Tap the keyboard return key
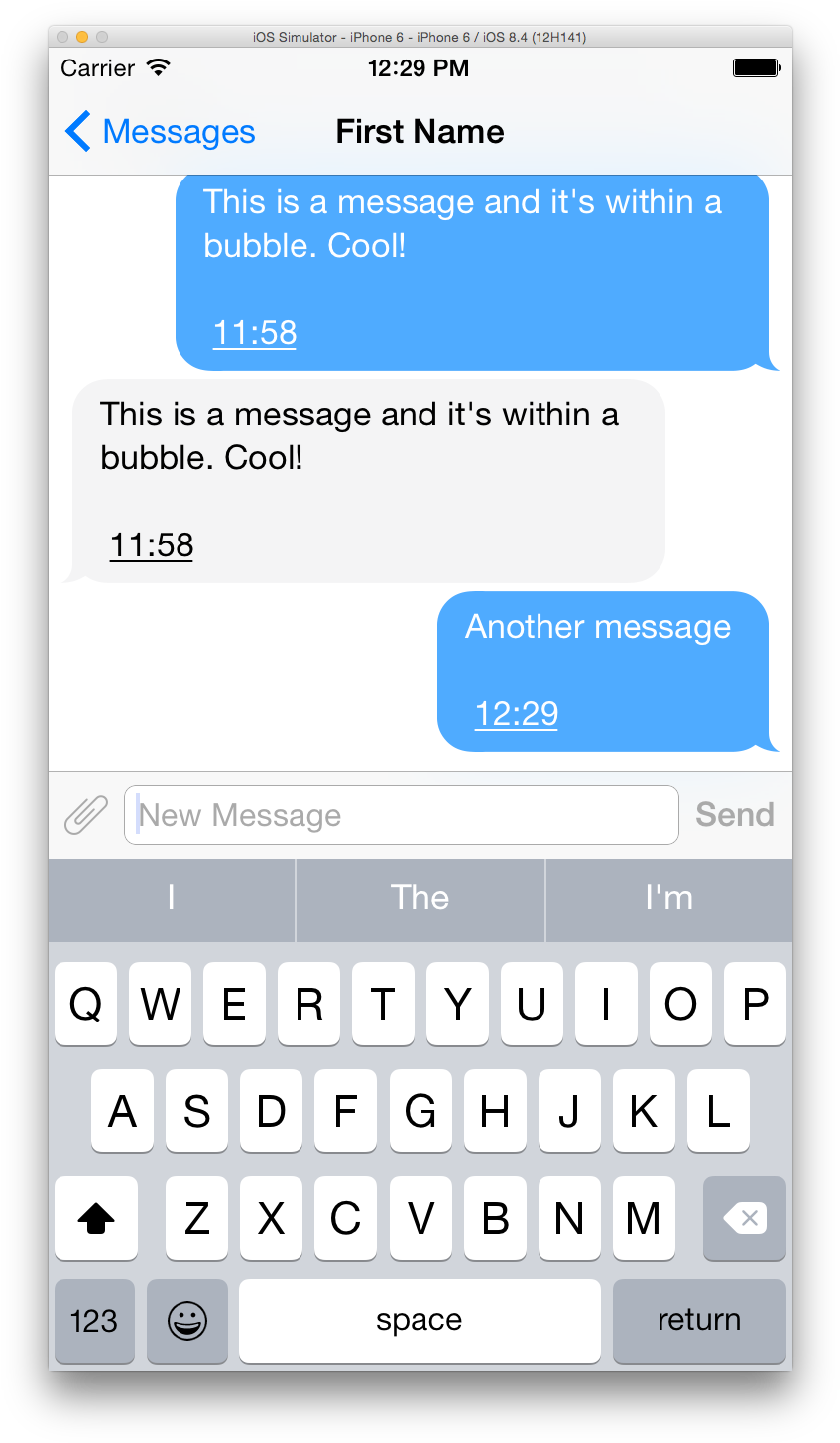840x1443 pixels. 698,1320
